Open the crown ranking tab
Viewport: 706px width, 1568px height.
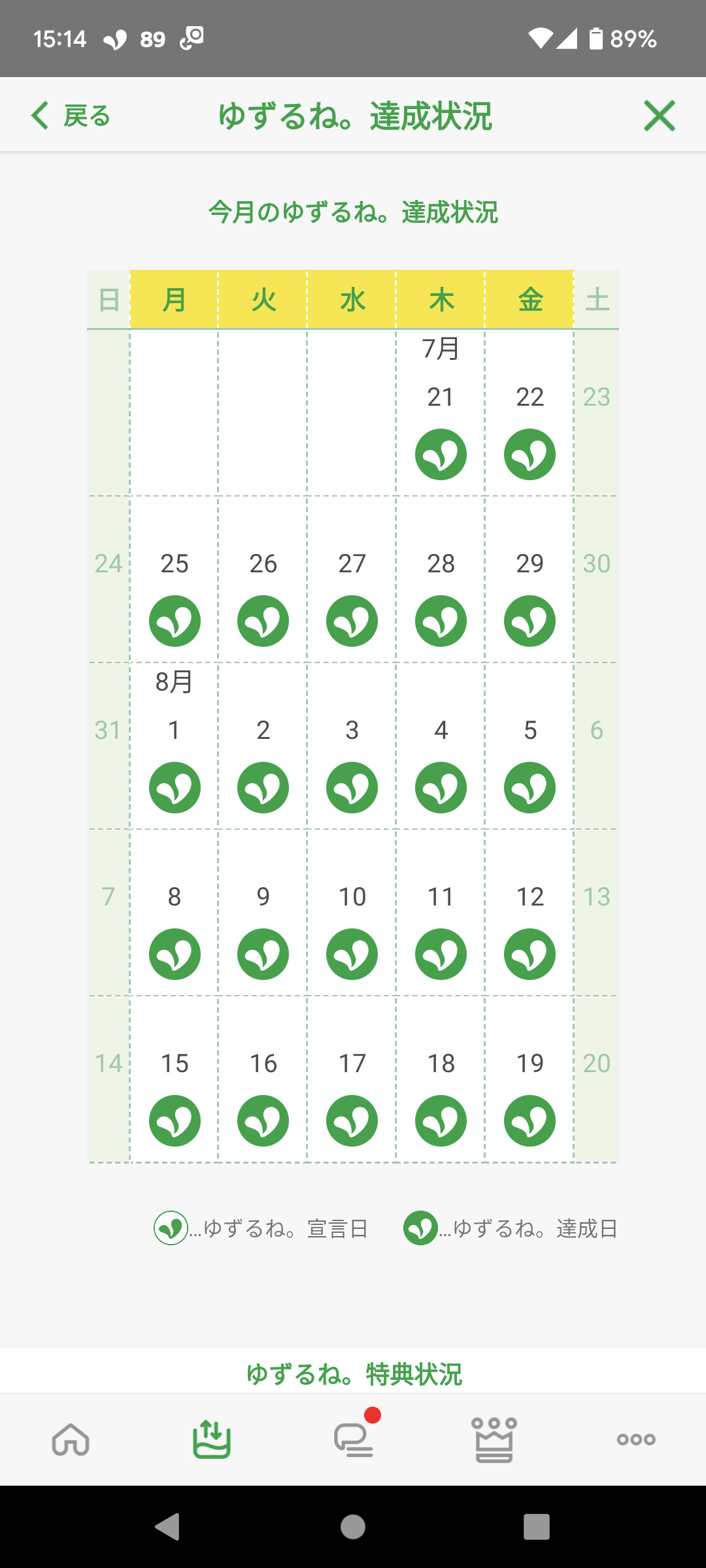pos(494,1439)
